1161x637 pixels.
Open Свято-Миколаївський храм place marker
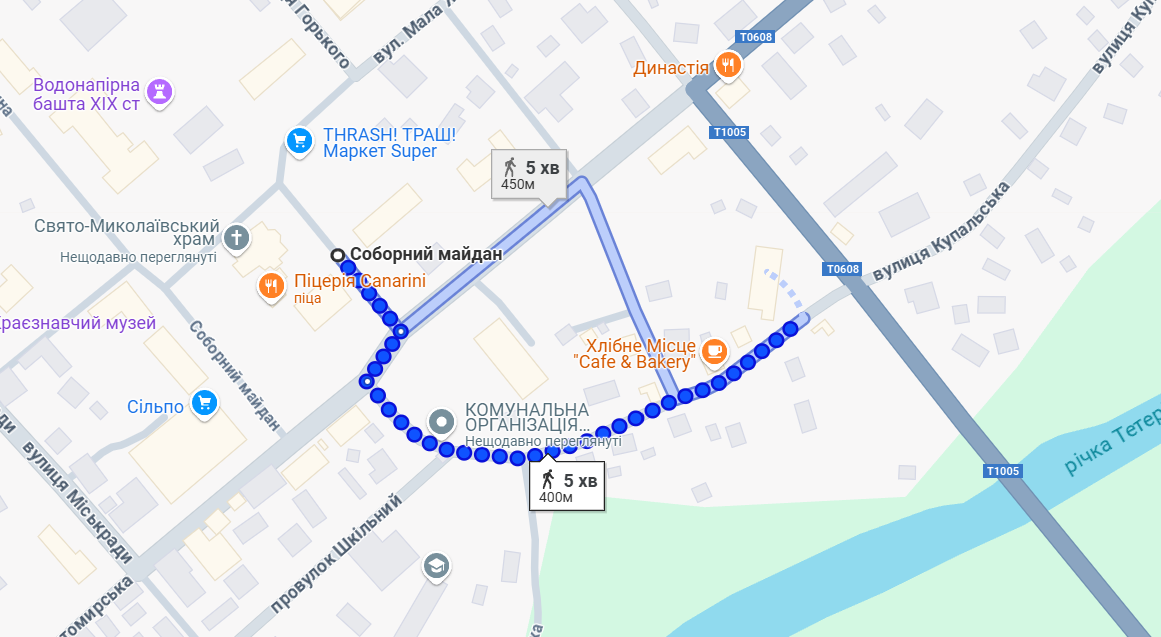(236, 238)
